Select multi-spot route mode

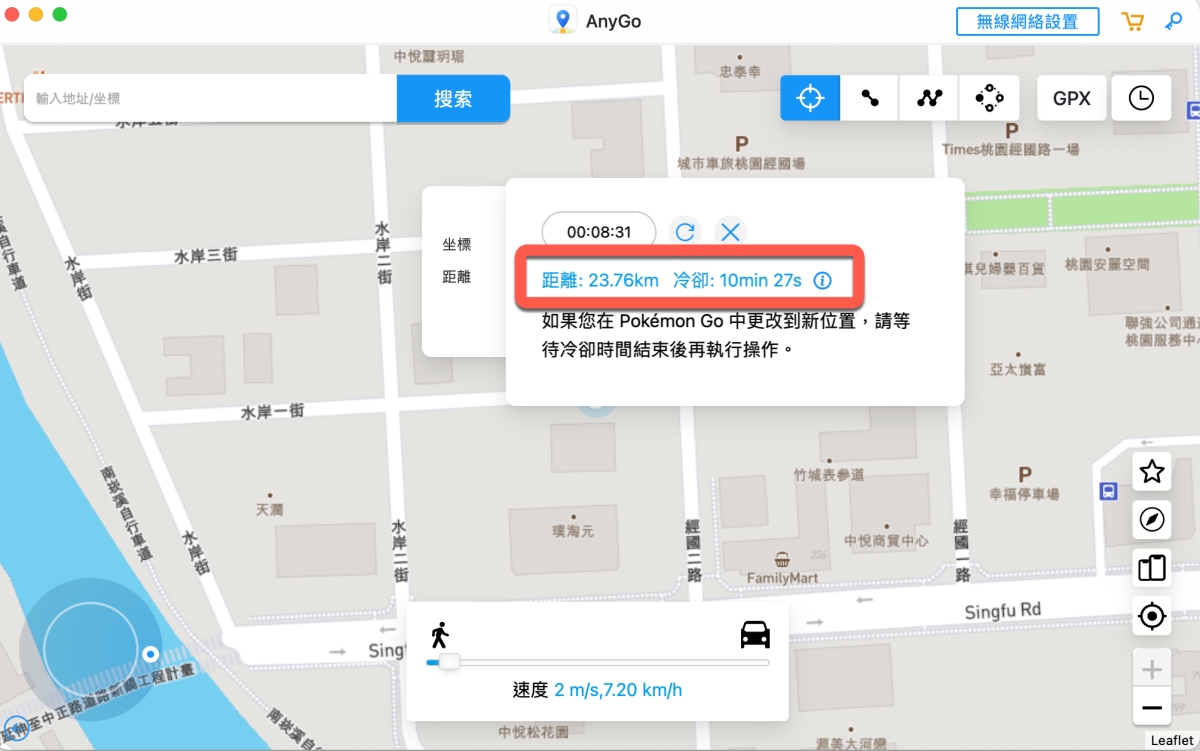[930, 98]
